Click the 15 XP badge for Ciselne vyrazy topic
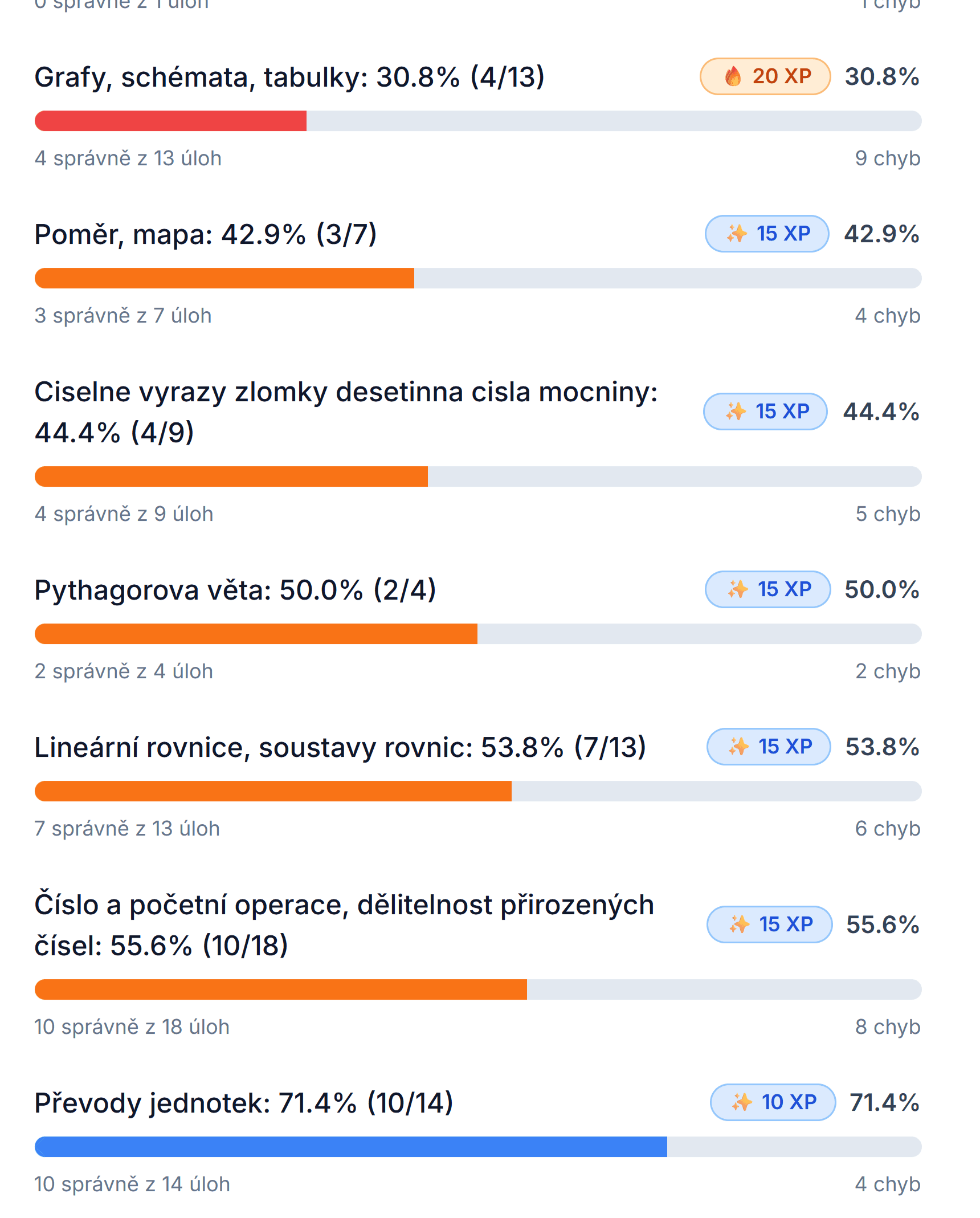 click(x=765, y=412)
